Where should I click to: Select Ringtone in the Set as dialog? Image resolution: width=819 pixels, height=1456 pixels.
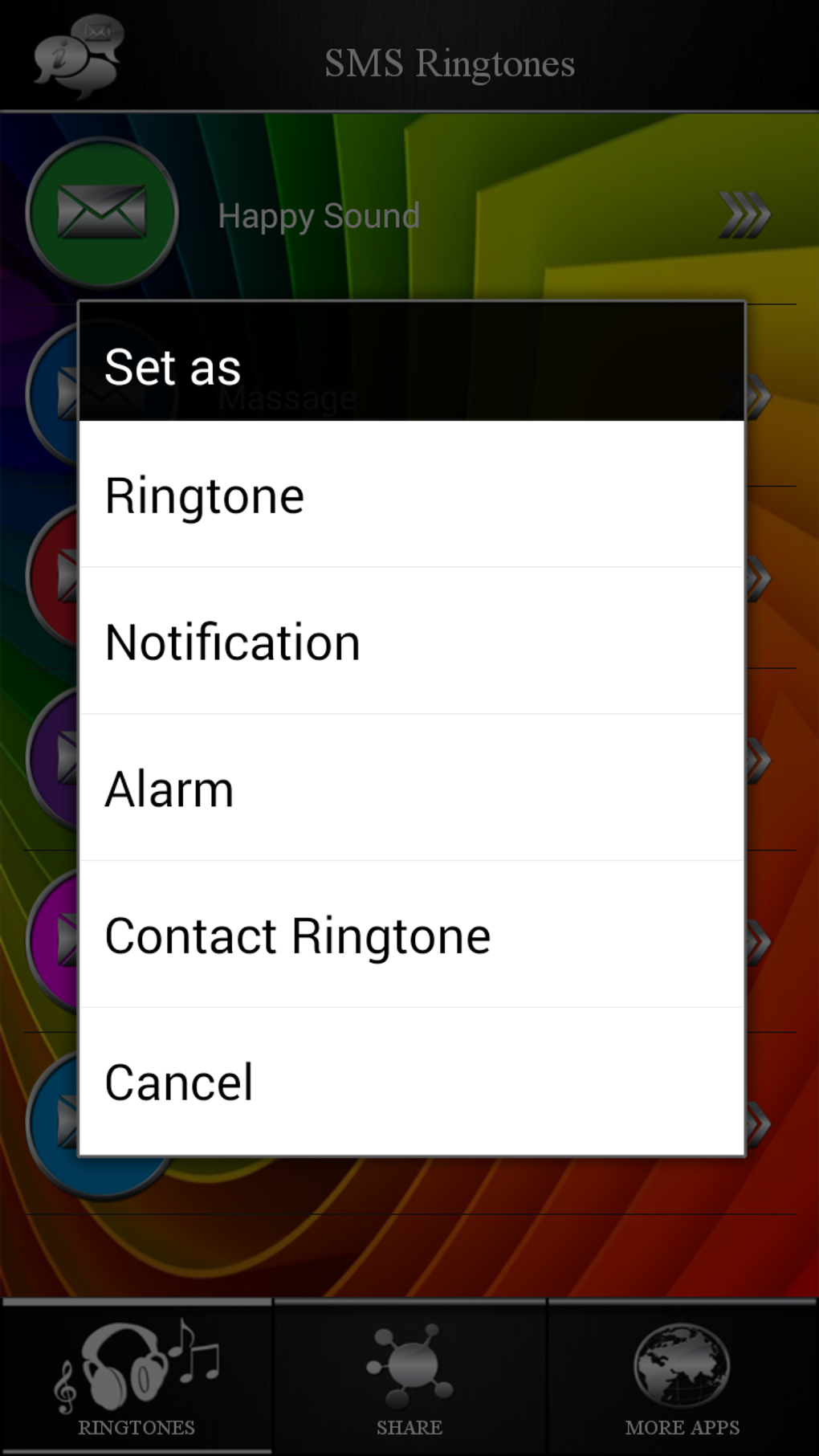(x=411, y=495)
